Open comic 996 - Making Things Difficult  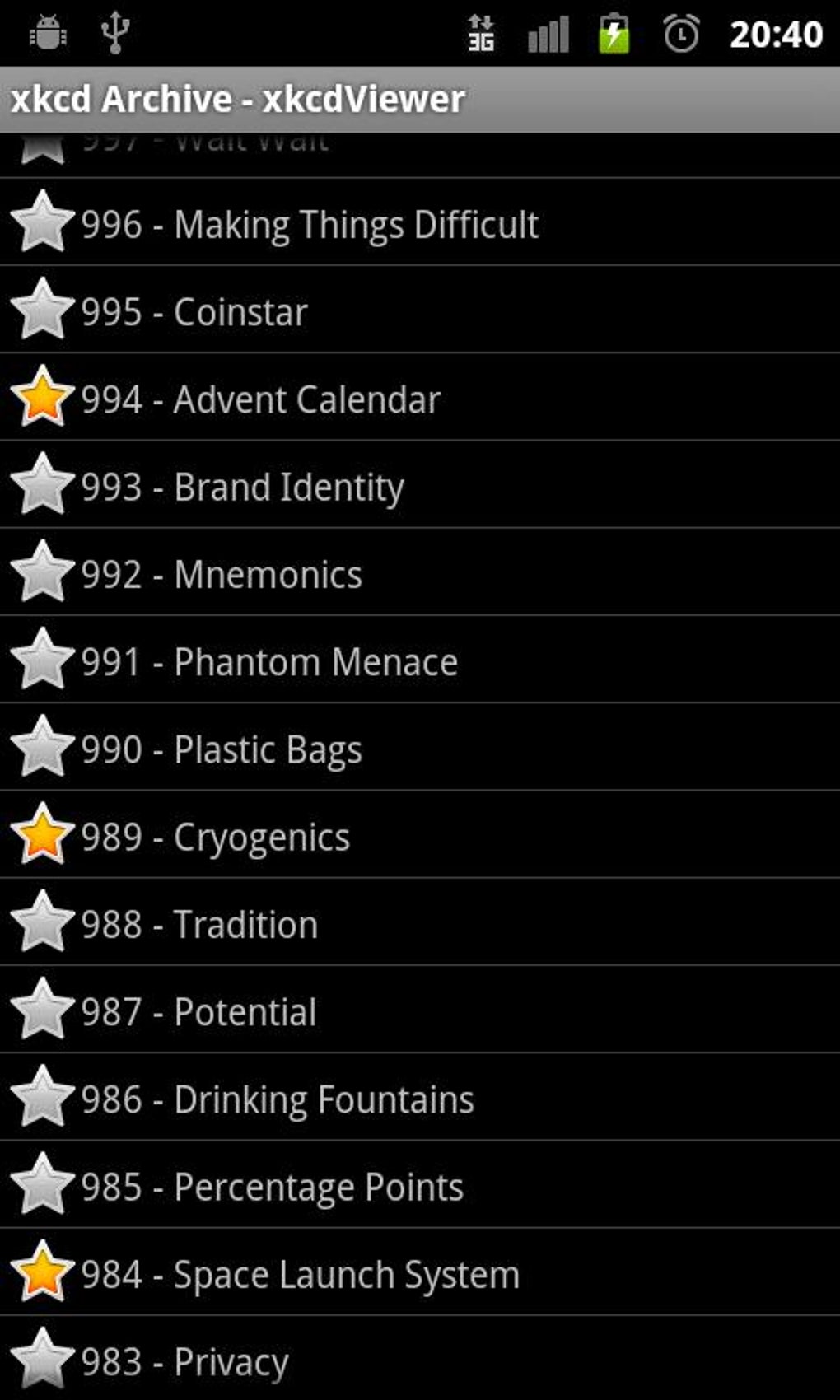pyautogui.click(x=420, y=223)
